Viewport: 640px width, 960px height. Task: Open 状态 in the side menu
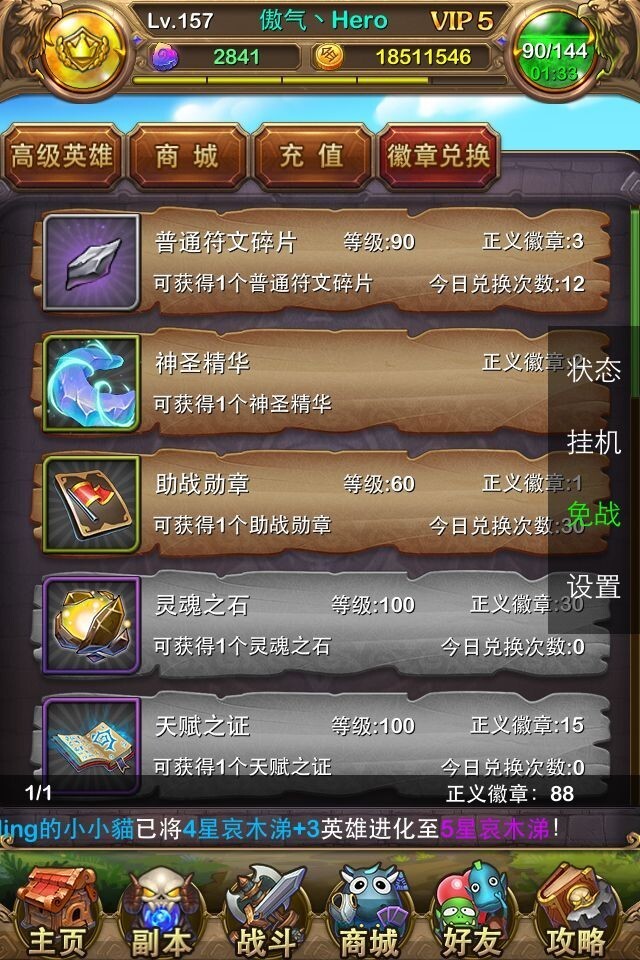pos(594,370)
